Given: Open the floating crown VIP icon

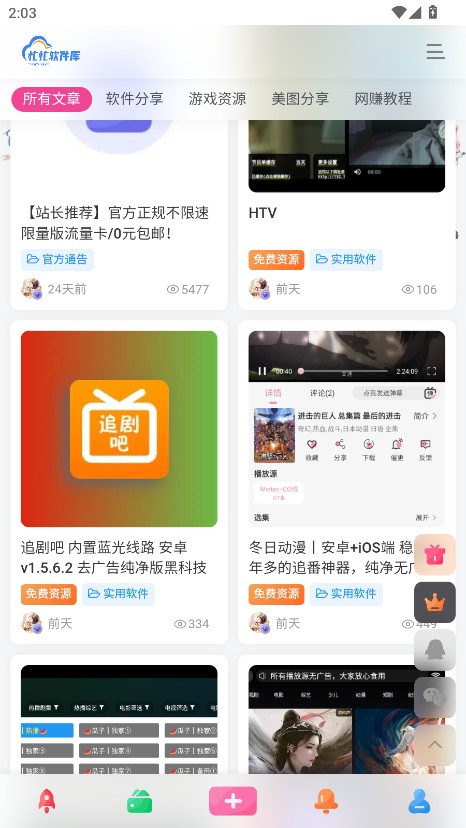Looking at the screenshot, I should [x=435, y=602].
